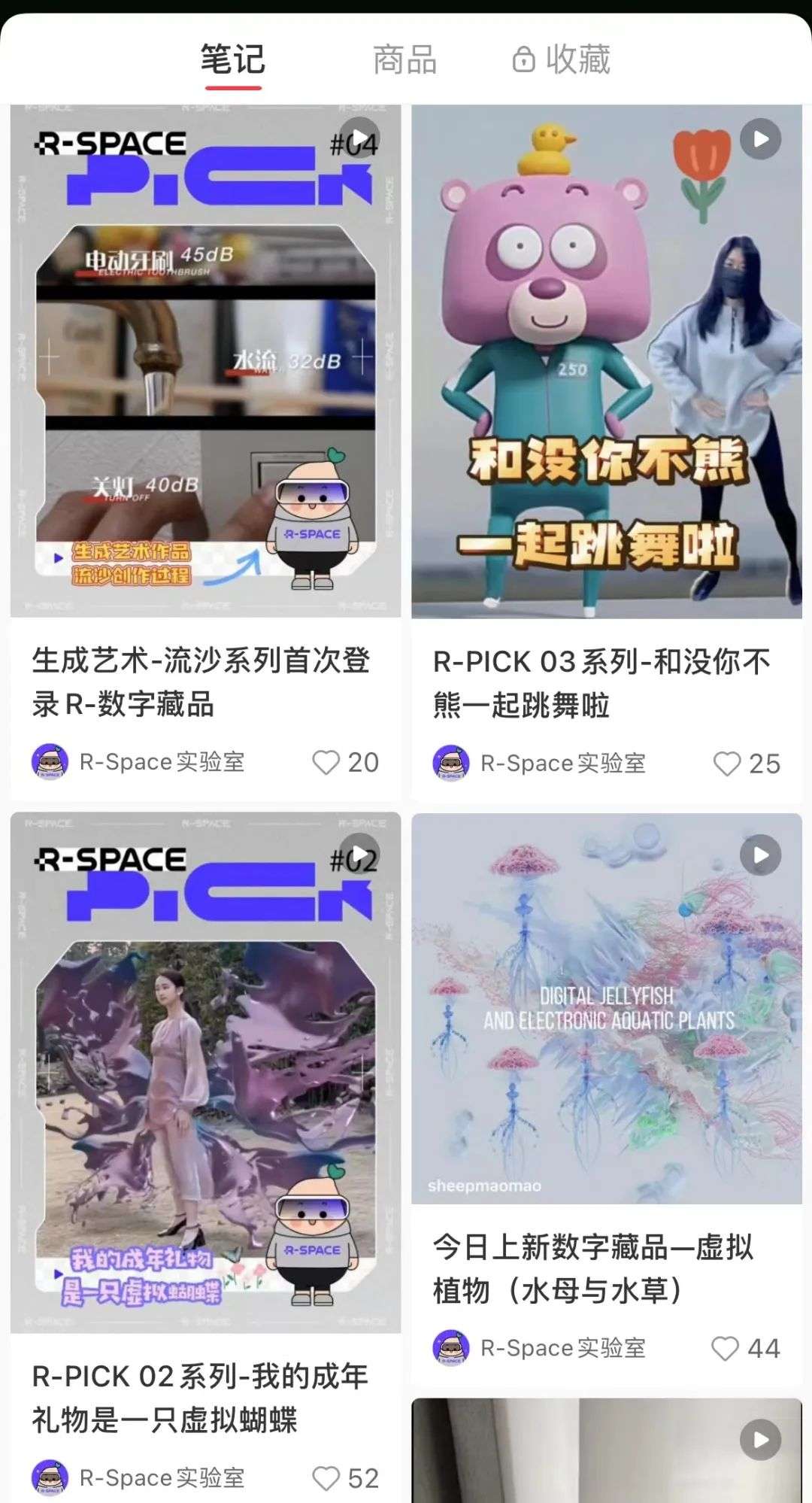Screen dimensions: 812x1503
Task: Play the R-PICK 03 dancing bear video
Action: (762, 139)
